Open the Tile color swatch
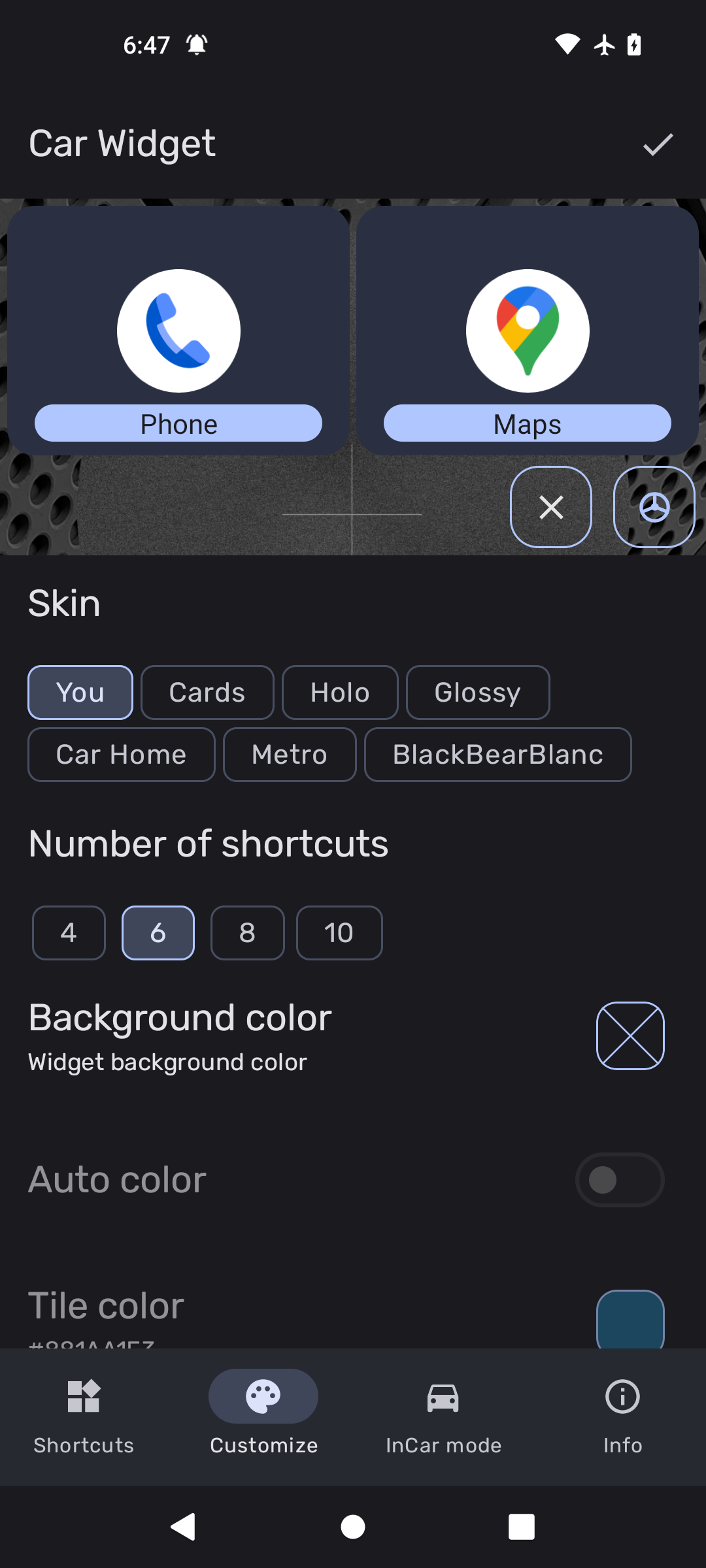Viewport: 706px width, 1568px height. coord(630,1319)
